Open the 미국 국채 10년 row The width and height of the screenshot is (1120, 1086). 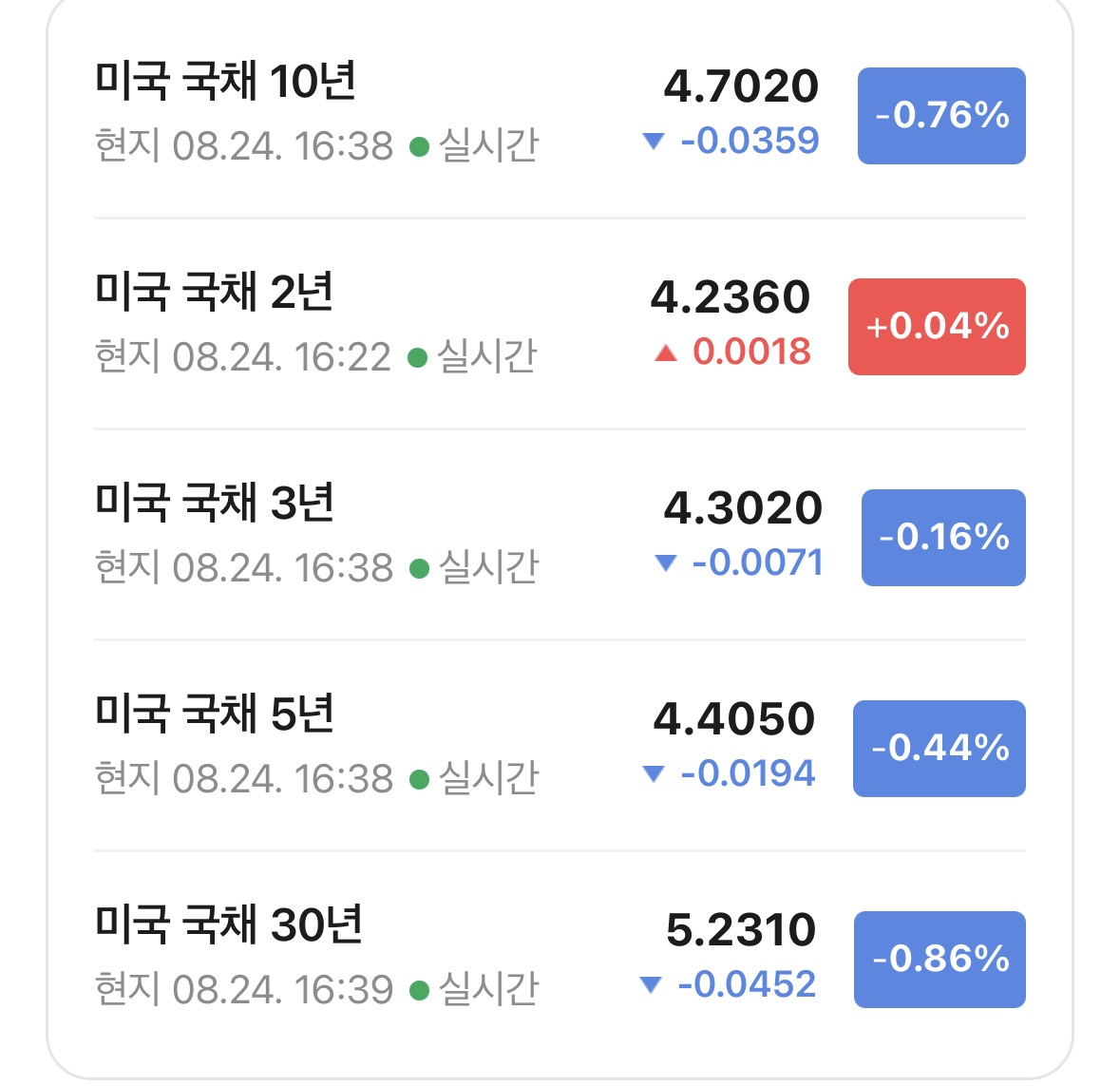coord(560,114)
